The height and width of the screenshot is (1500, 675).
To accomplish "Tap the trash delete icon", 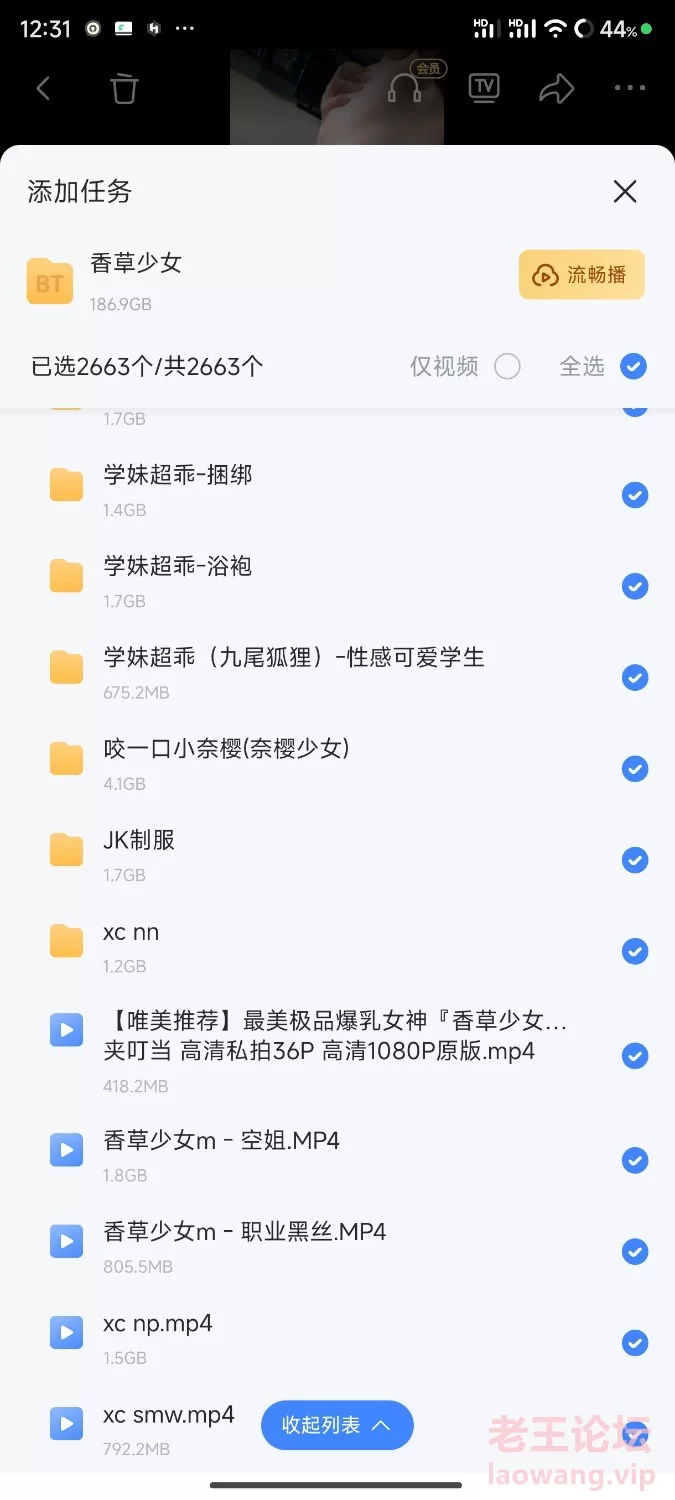I will (124, 88).
